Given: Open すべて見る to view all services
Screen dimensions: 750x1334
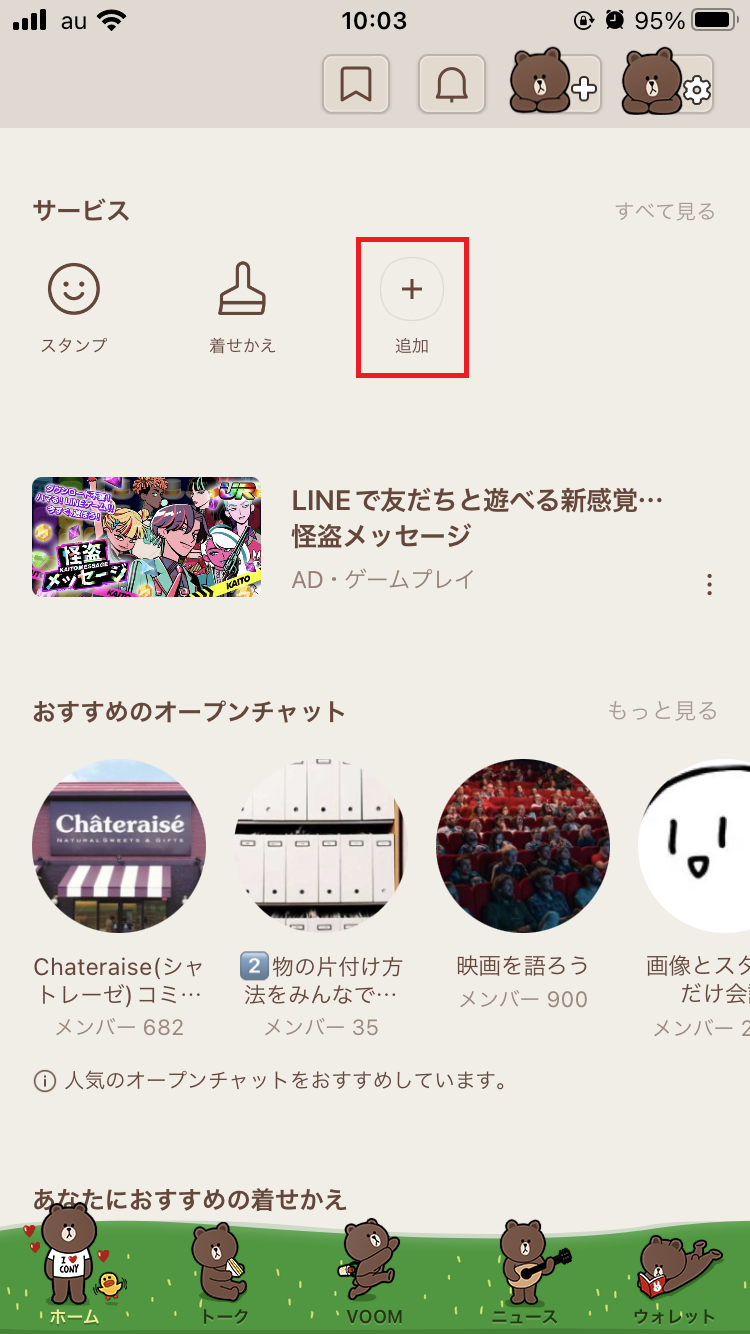Looking at the screenshot, I should [x=666, y=211].
